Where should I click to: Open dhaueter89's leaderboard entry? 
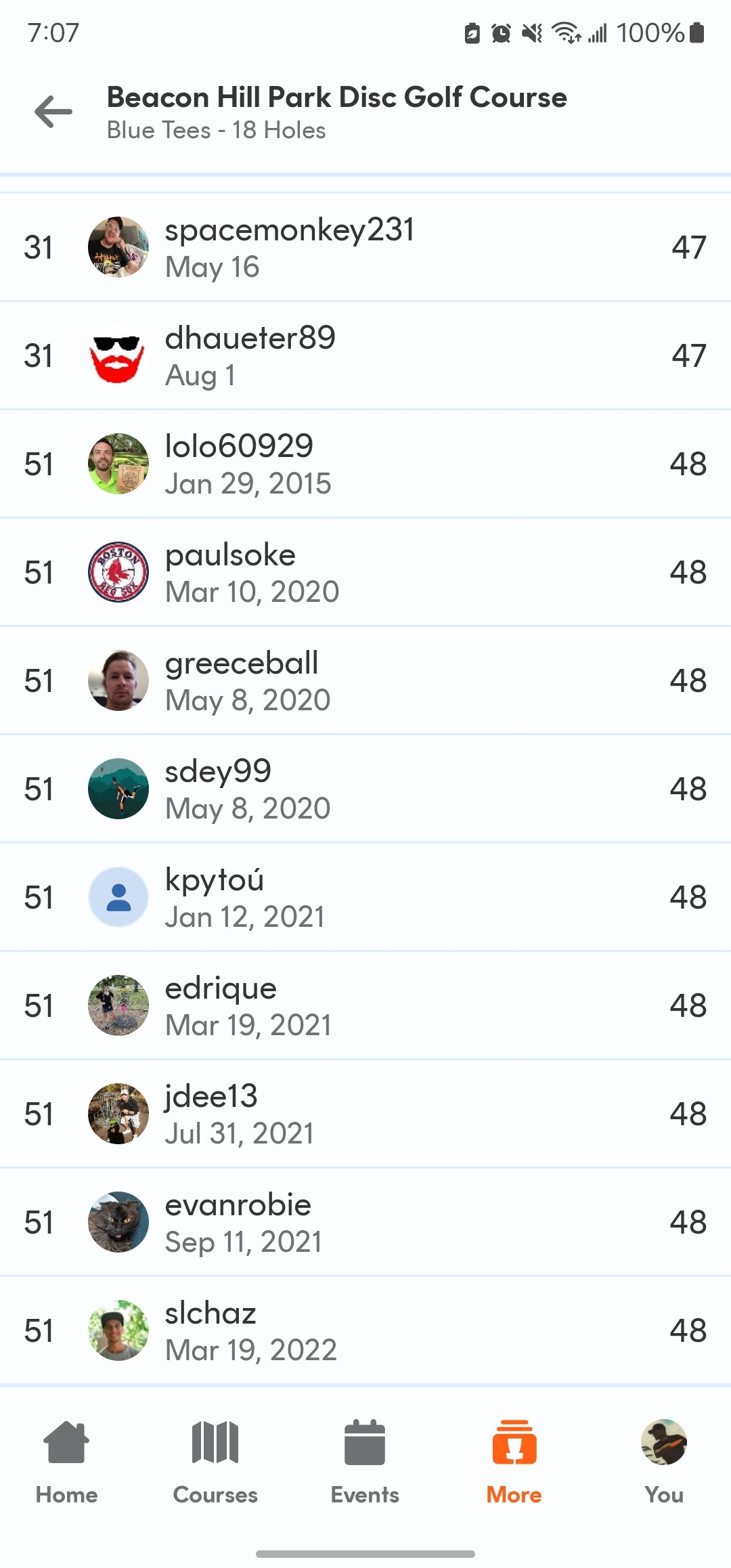tap(365, 355)
